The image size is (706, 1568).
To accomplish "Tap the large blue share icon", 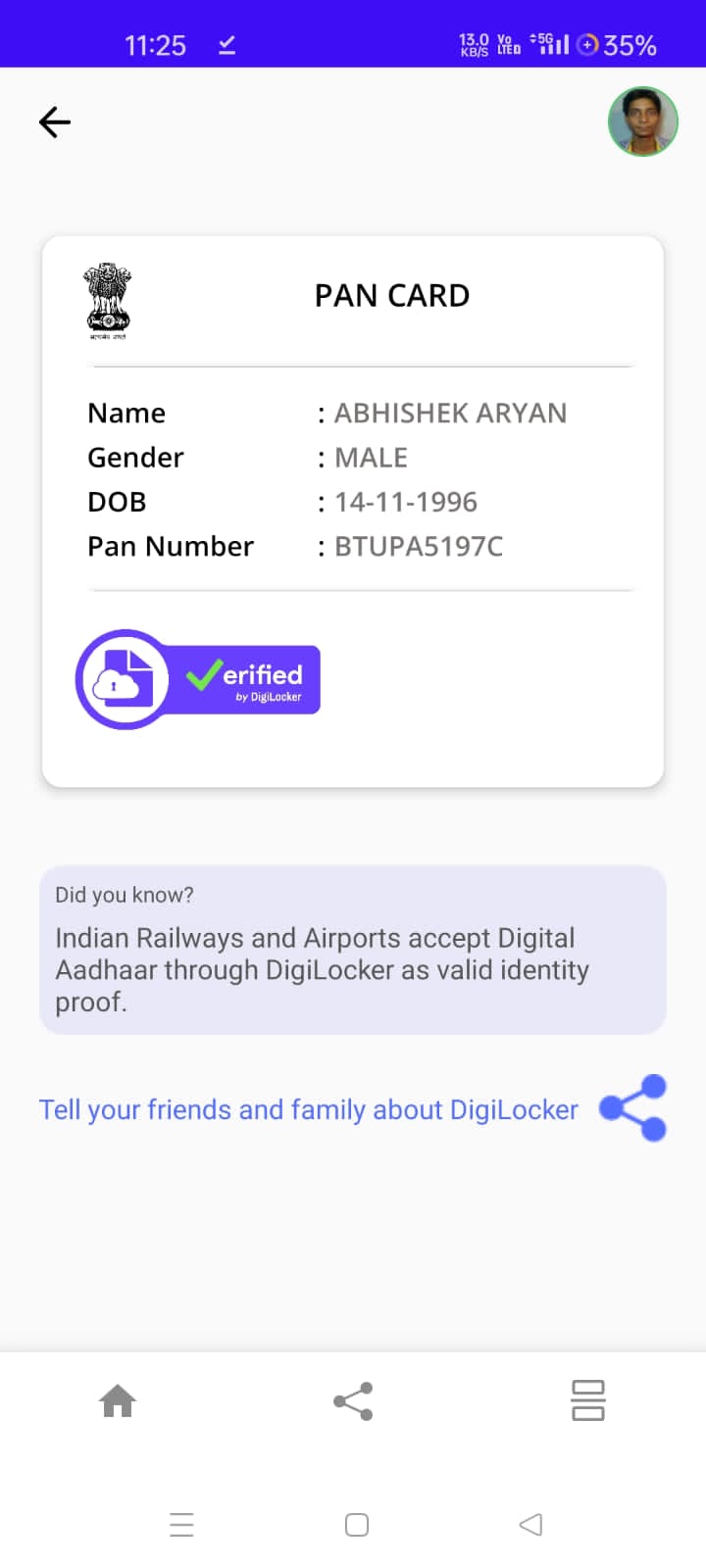I will (633, 1108).
